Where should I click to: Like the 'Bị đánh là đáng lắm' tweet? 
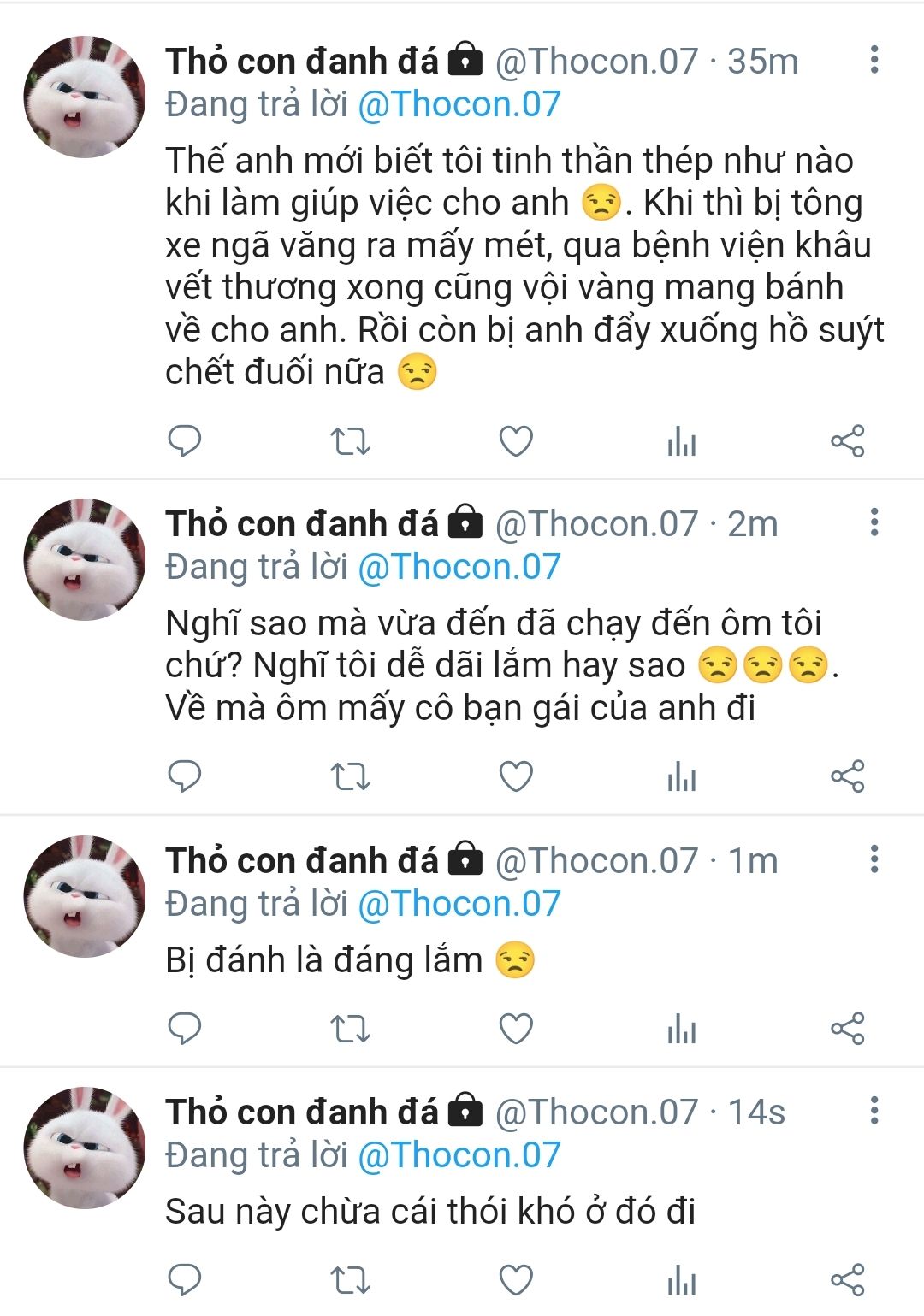(x=516, y=1028)
